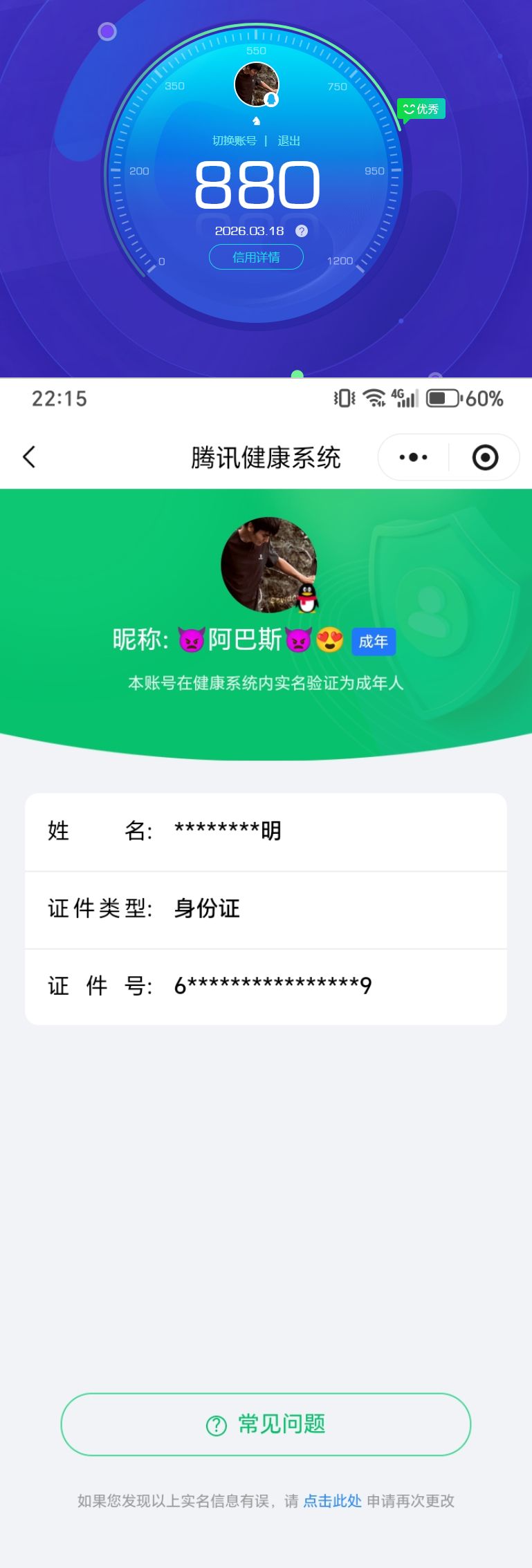Tap the 点击此处 link to request changes
Viewport: 532px width, 1568px height.
tap(332, 1501)
